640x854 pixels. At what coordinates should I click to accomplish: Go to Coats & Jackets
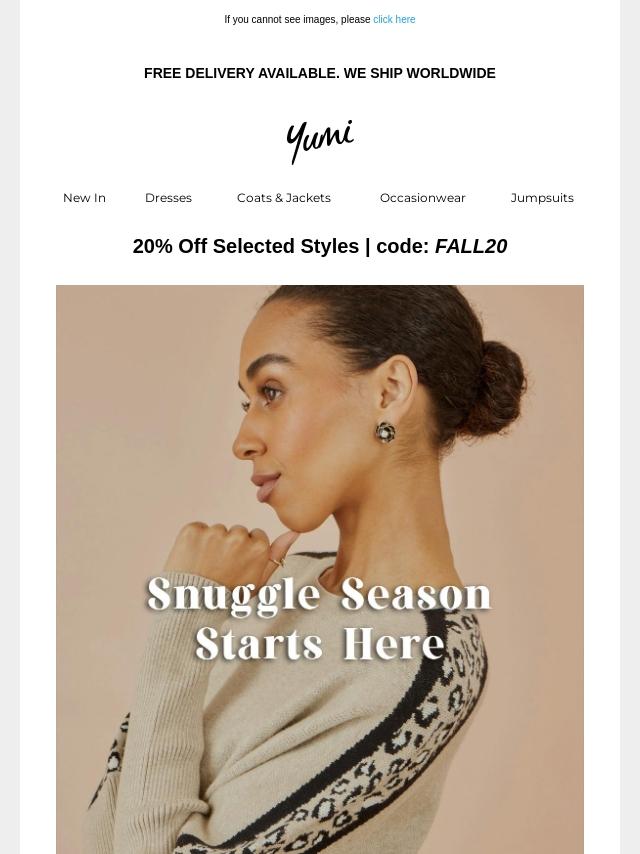[284, 198]
